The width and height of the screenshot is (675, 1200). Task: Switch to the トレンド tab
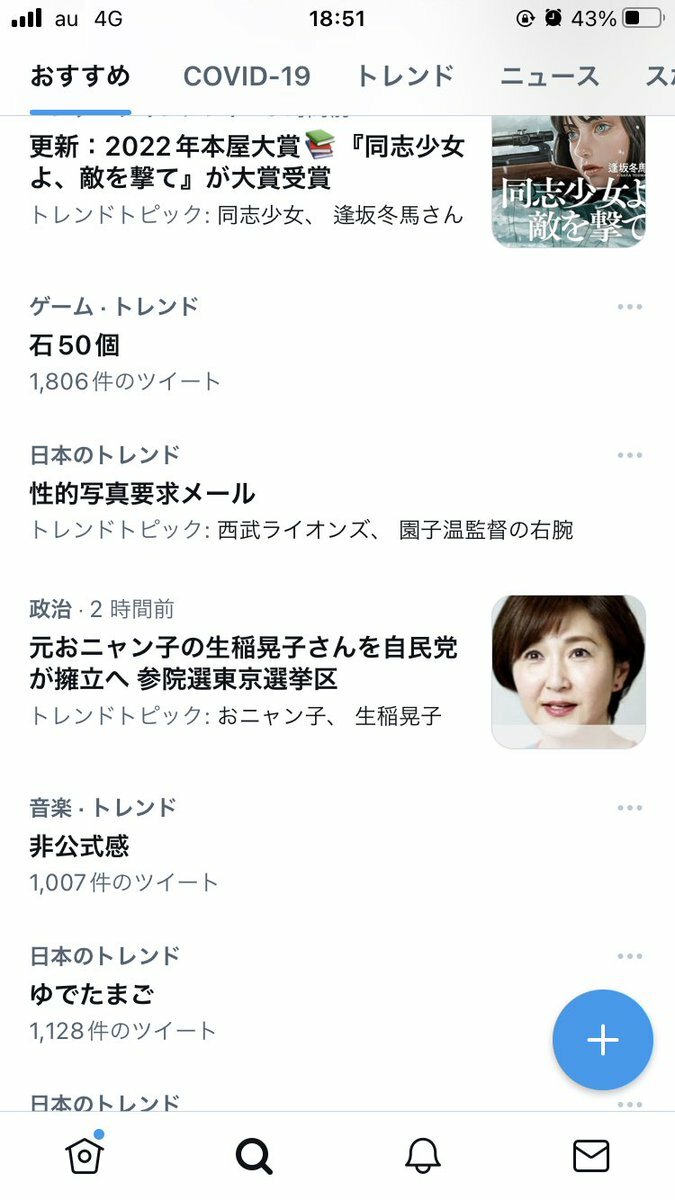[405, 76]
